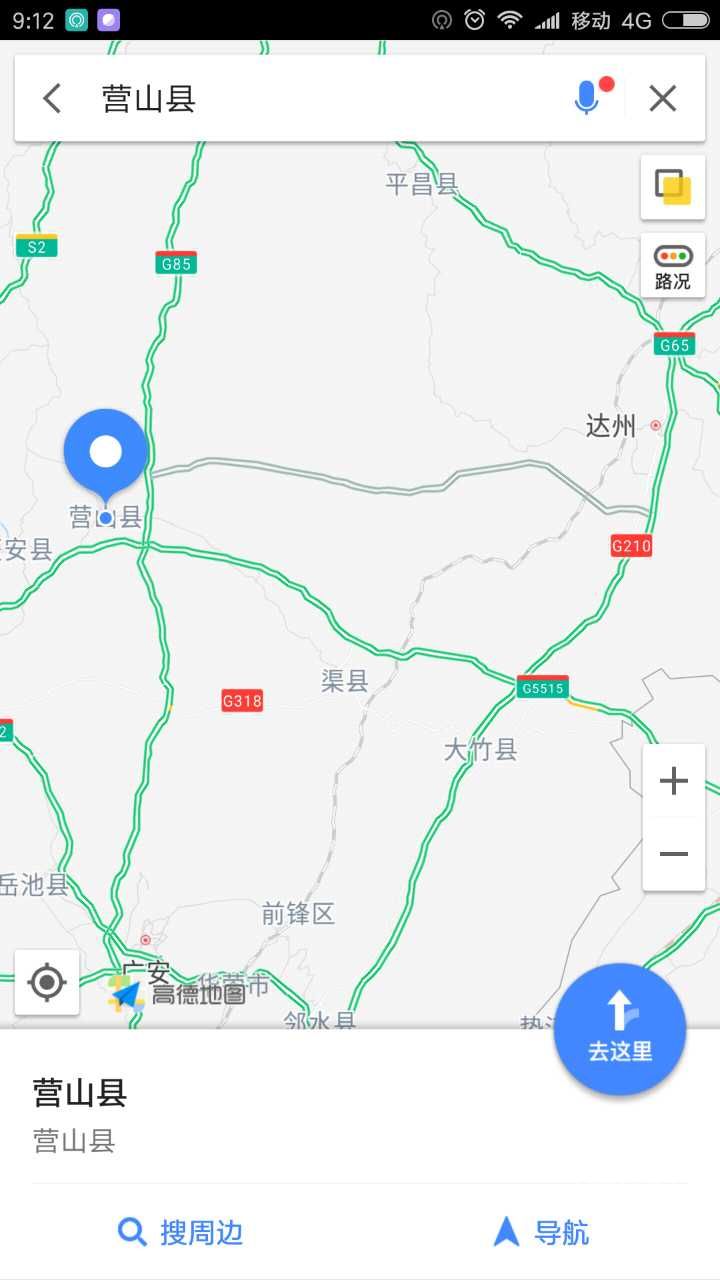Clear the search with the X
720x1280 pixels.
click(663, 98)
